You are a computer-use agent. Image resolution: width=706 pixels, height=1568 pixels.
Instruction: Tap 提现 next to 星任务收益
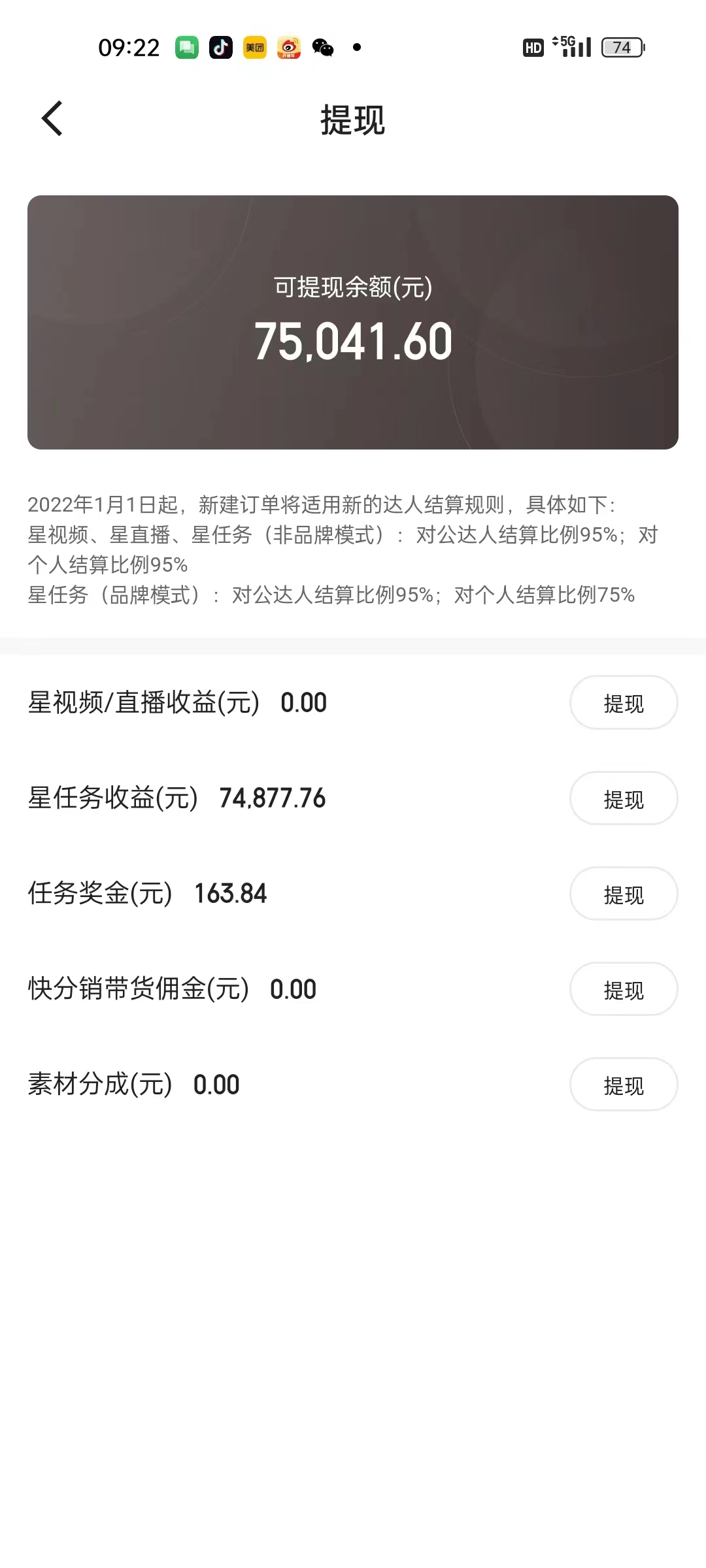point(623,798)
